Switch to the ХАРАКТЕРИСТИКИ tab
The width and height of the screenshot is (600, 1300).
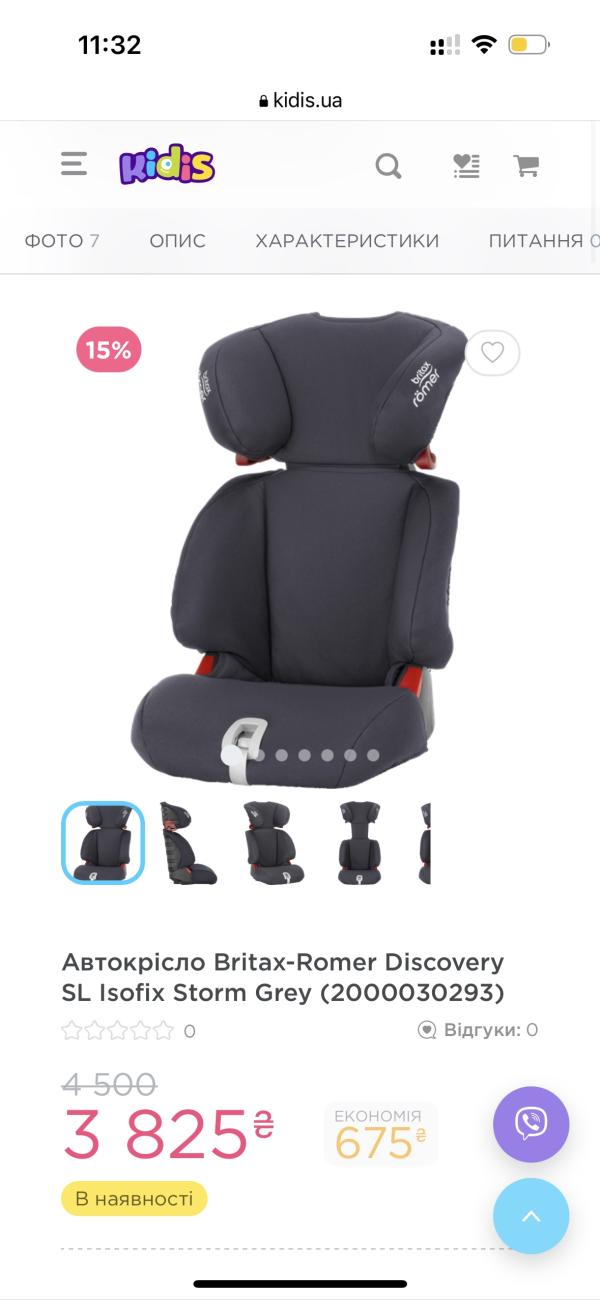347,241
